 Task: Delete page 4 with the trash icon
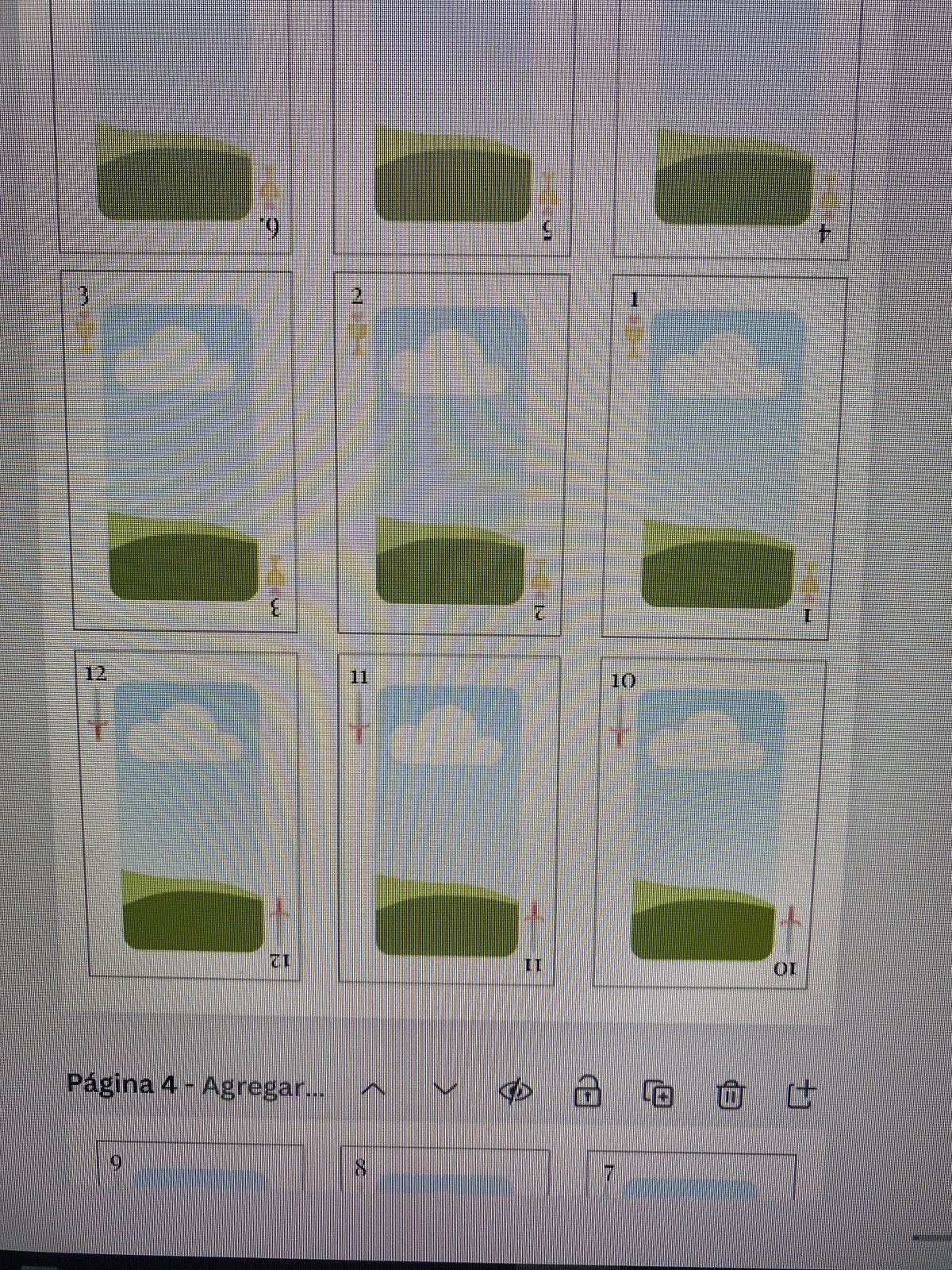click(x=730, y=1095)
